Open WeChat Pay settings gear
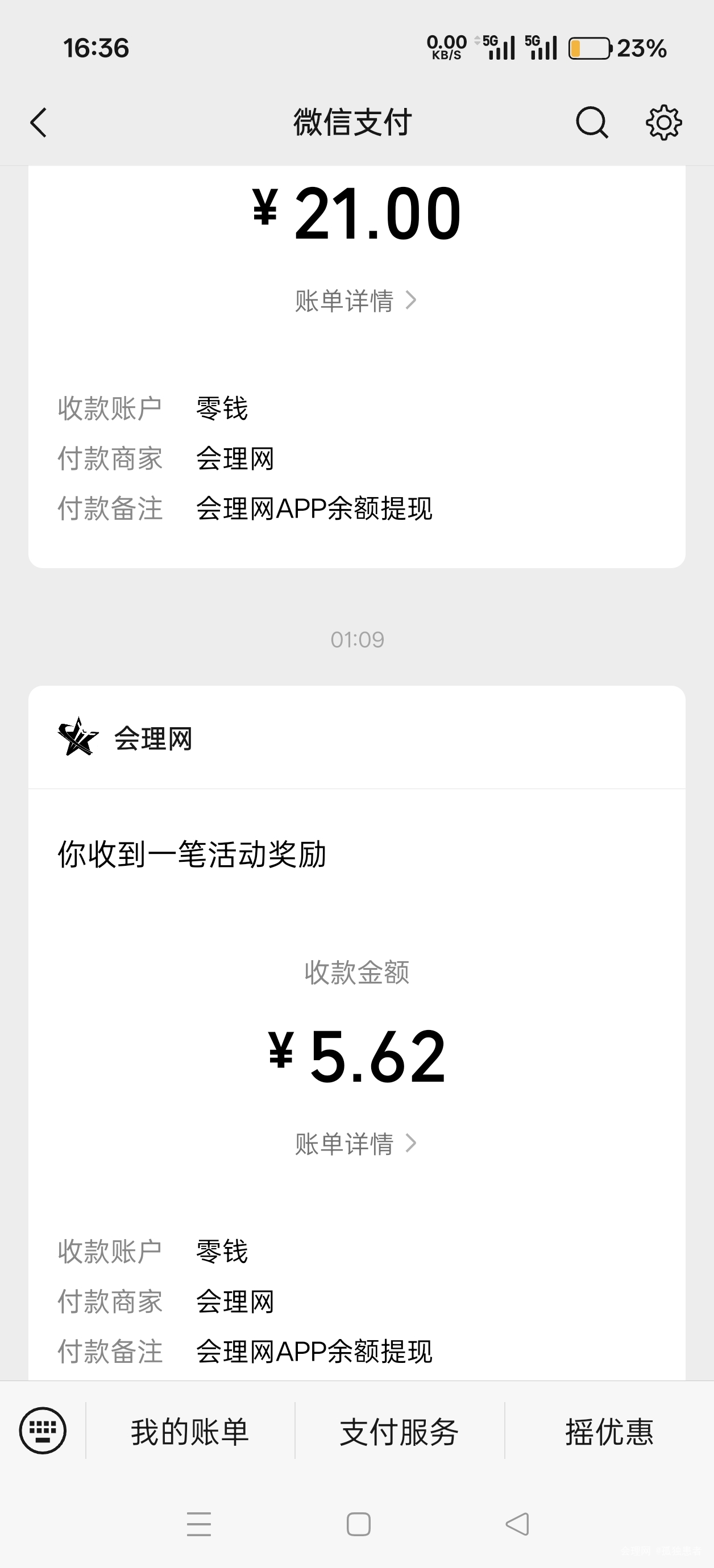The image size is (714, 1568). 663,123
